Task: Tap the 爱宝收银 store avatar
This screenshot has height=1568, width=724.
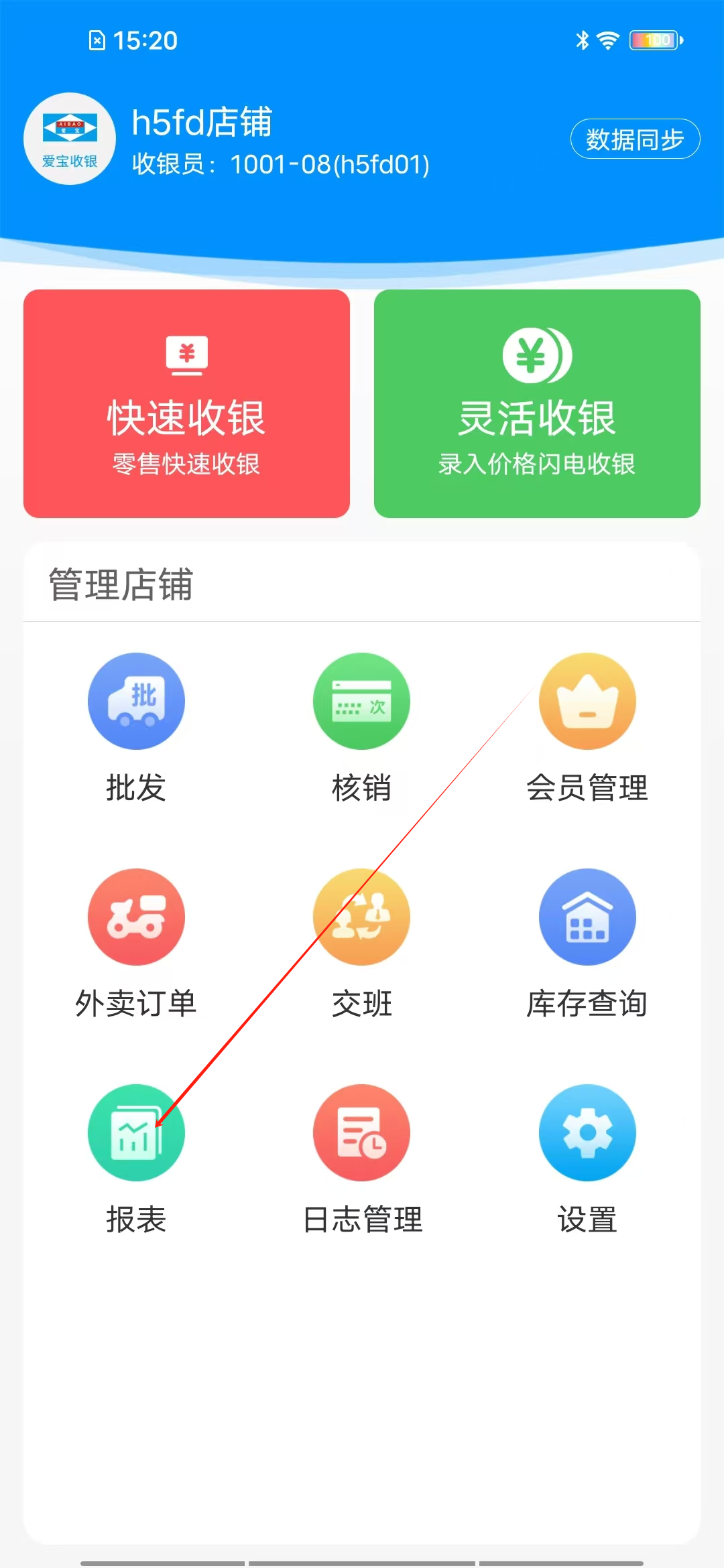Action: click(x=70, y=139)
